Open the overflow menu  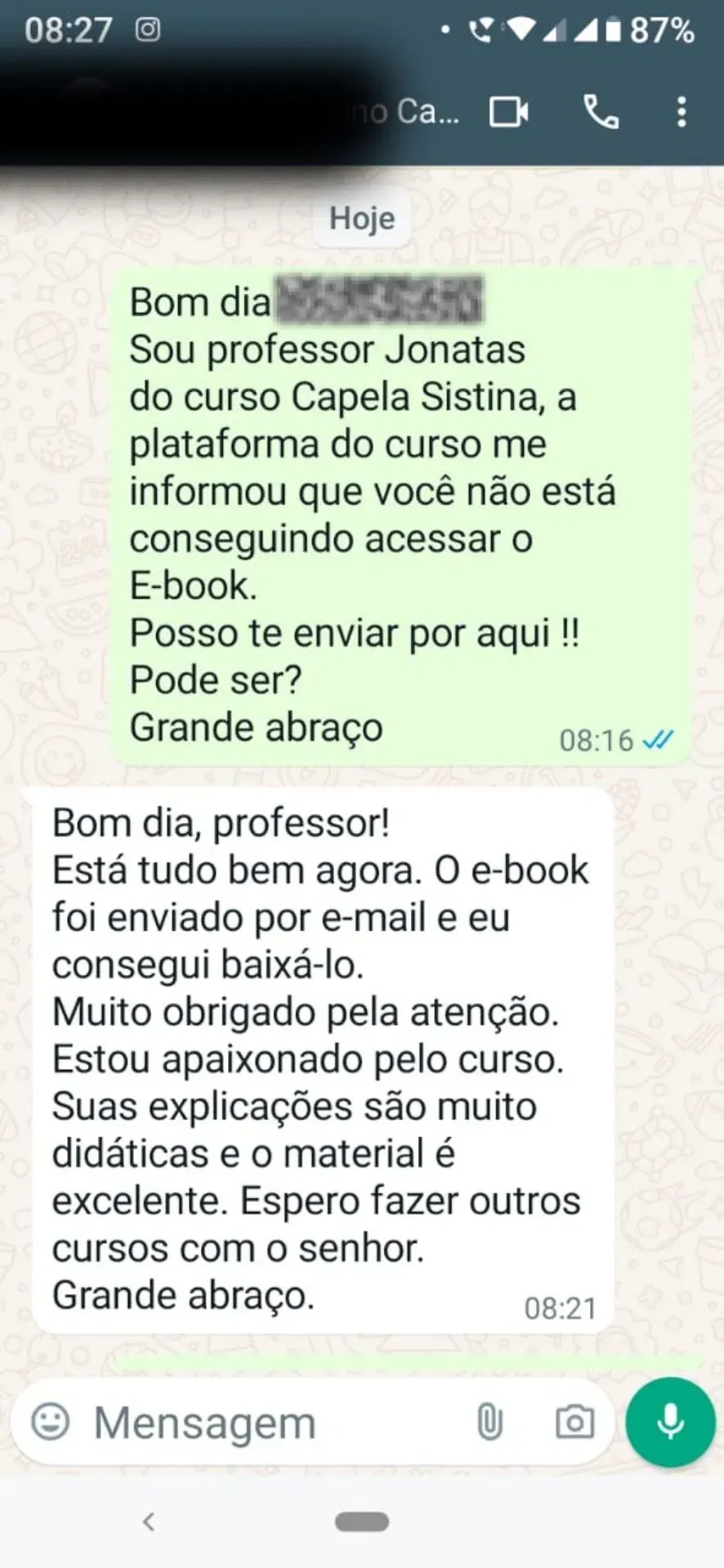click(682, 112)
